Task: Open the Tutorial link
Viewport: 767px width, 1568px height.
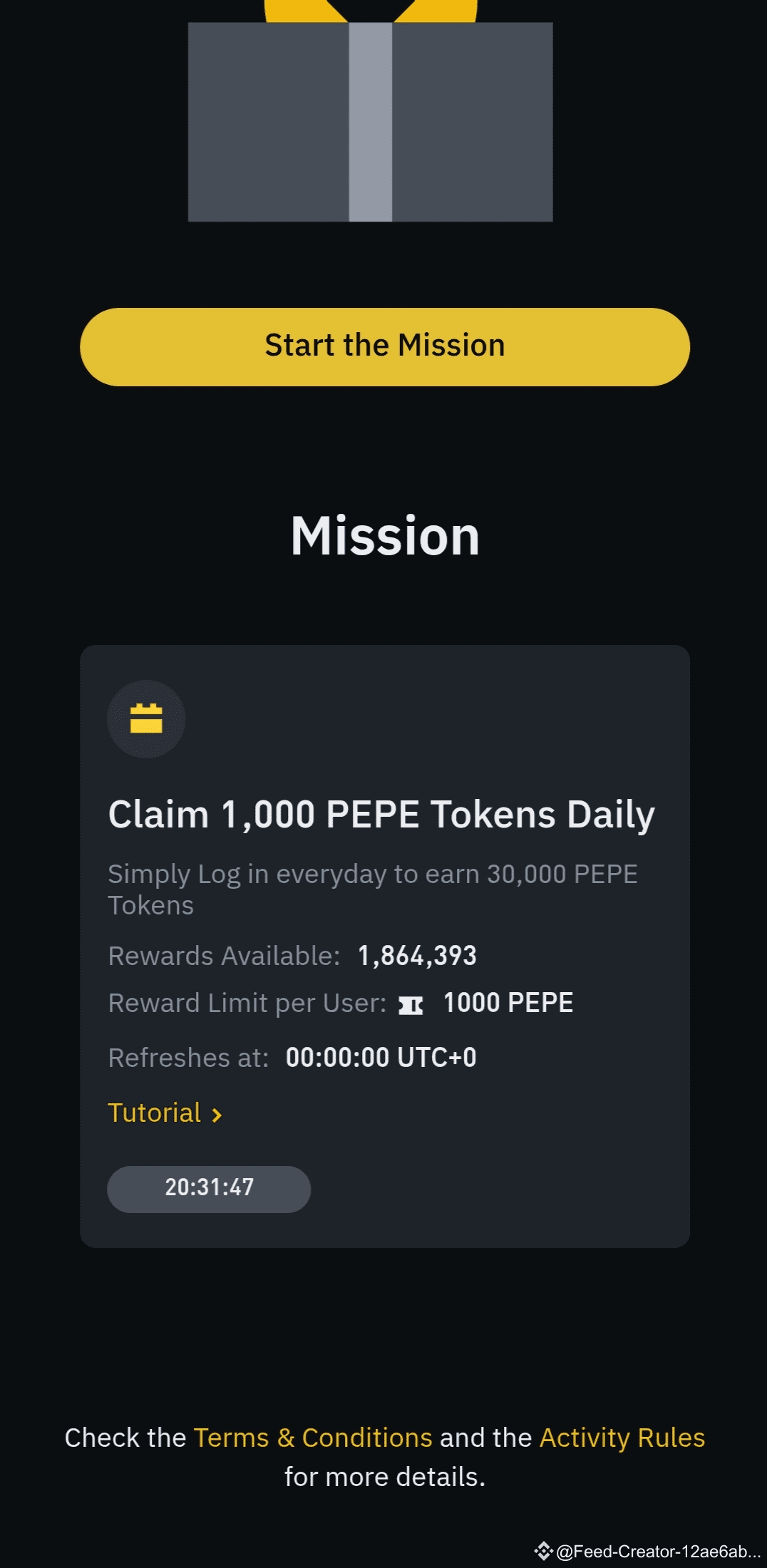Action: (x=154, y=1113)
